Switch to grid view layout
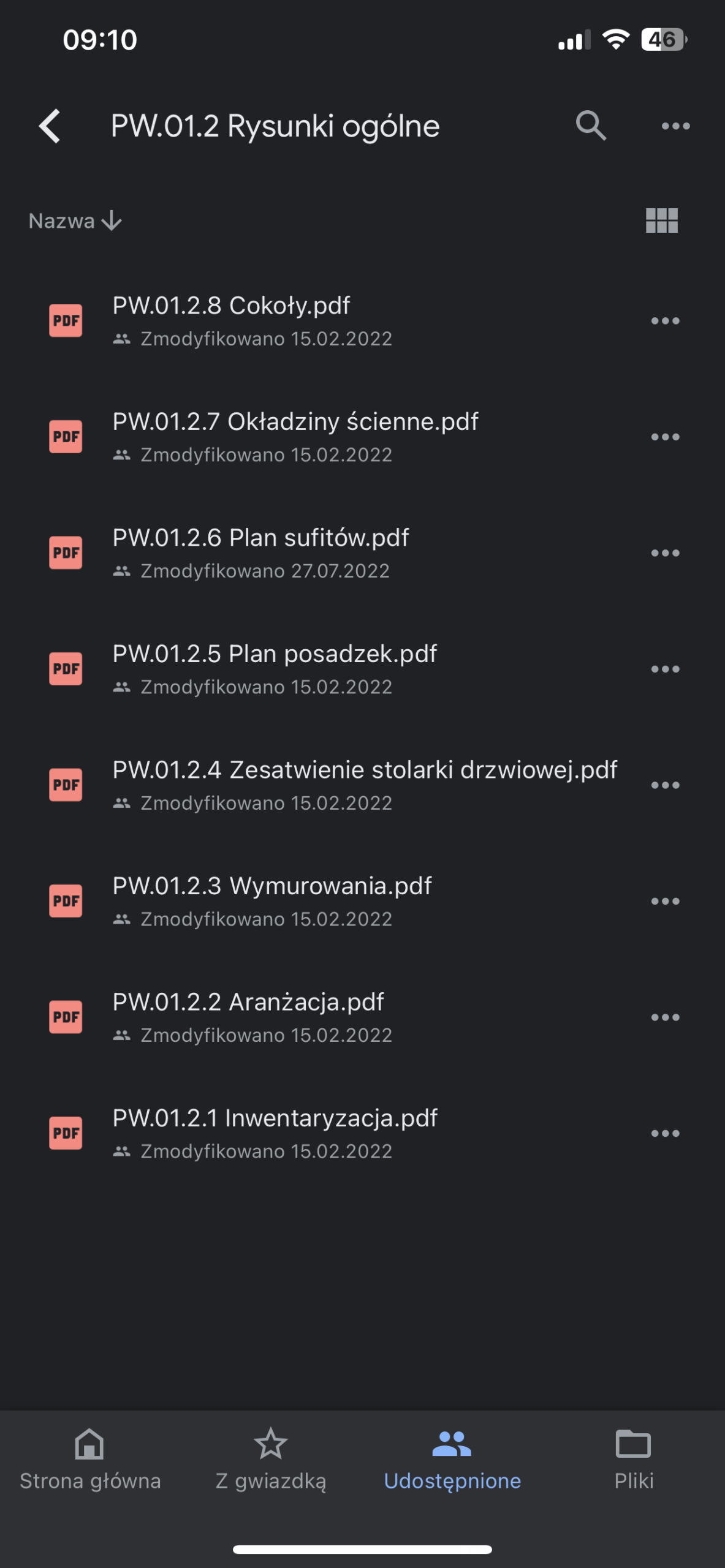This screenshot has height=1568, width=725. (661, 221)
